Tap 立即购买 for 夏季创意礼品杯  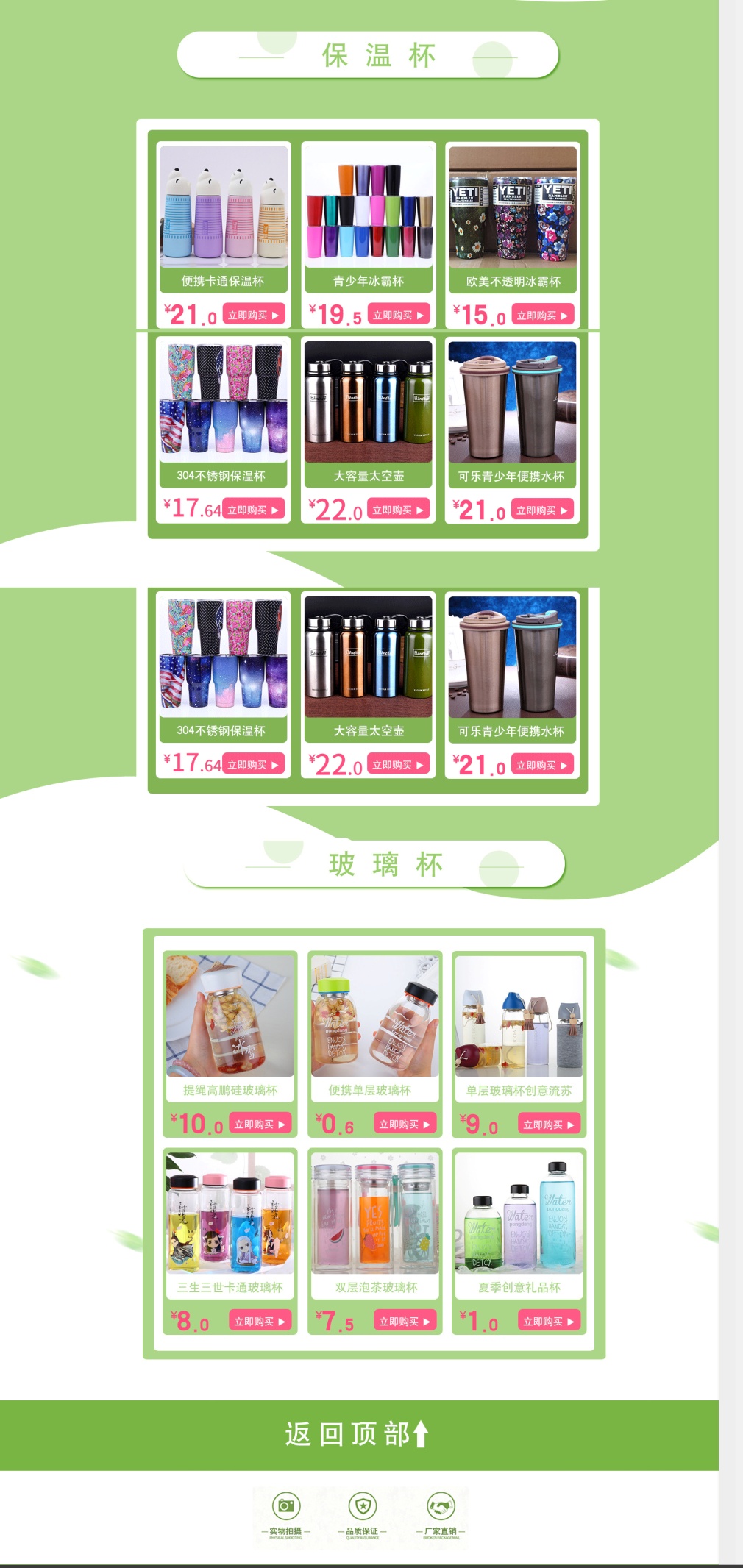click(x=549, y=1321)
